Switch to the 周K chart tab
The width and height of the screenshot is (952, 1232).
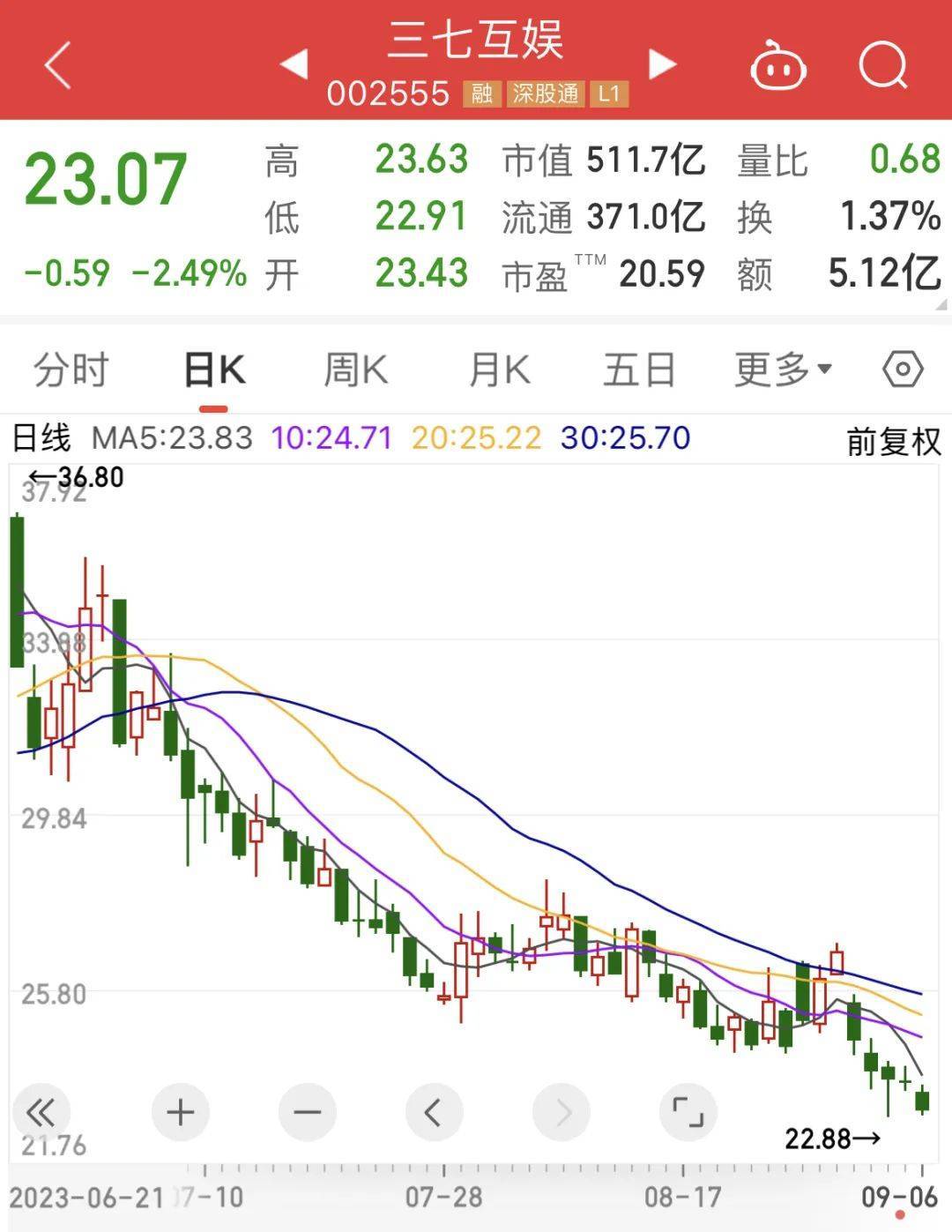pyautogui.click(x=355, y=370)
